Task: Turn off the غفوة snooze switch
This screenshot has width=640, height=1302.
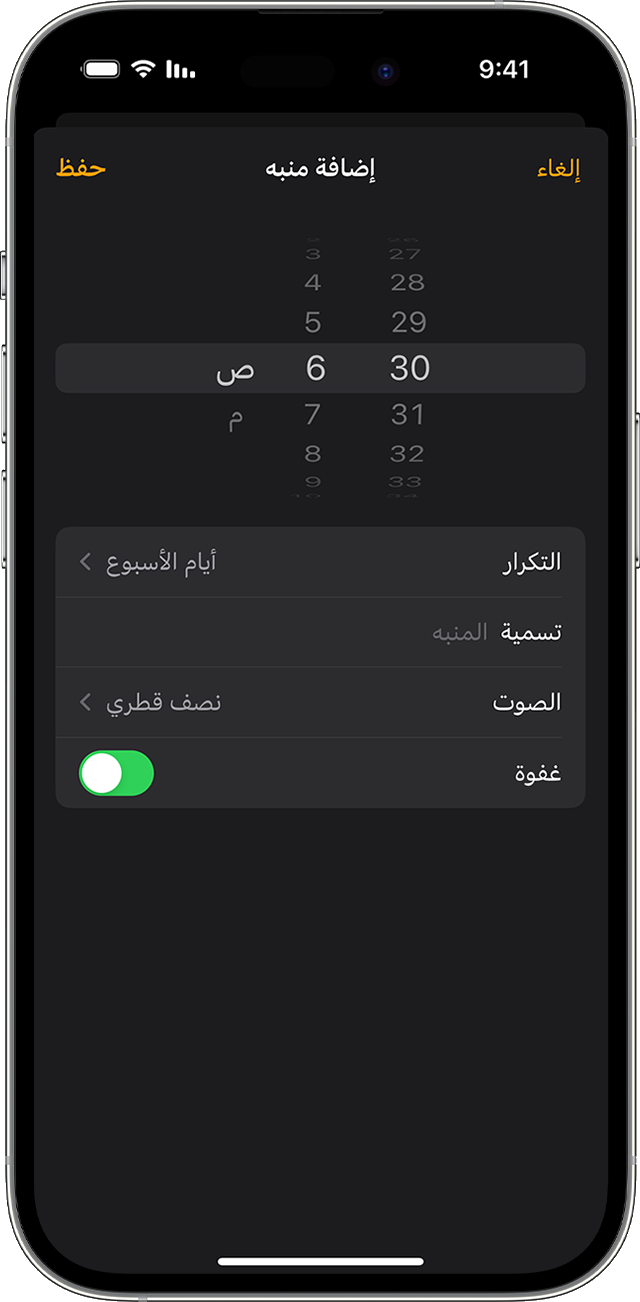Action: (x=117, y=773)
